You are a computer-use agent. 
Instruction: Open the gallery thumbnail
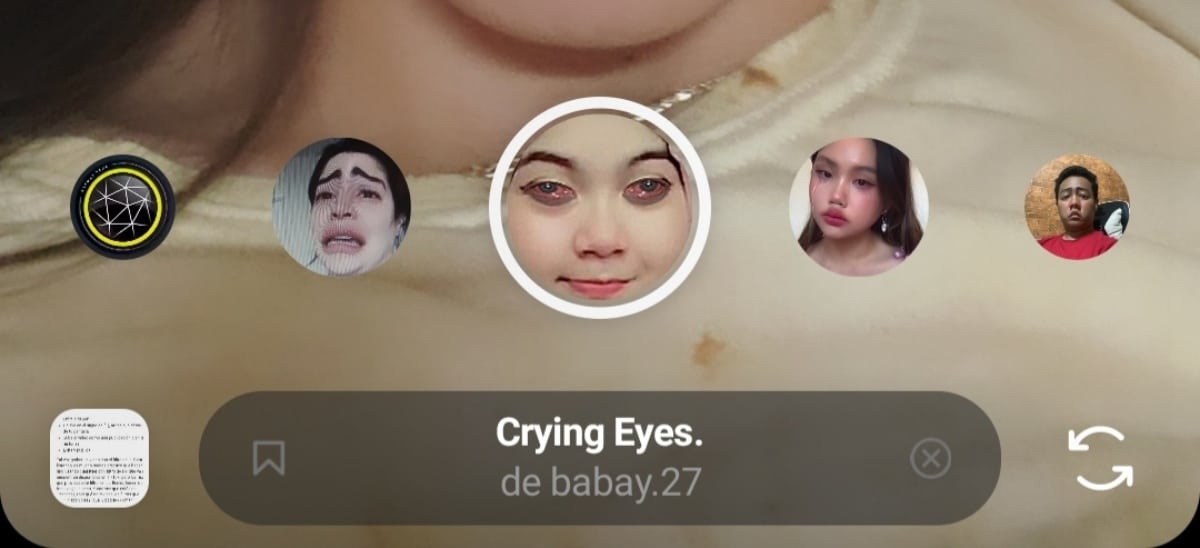[x=100, y=459]
